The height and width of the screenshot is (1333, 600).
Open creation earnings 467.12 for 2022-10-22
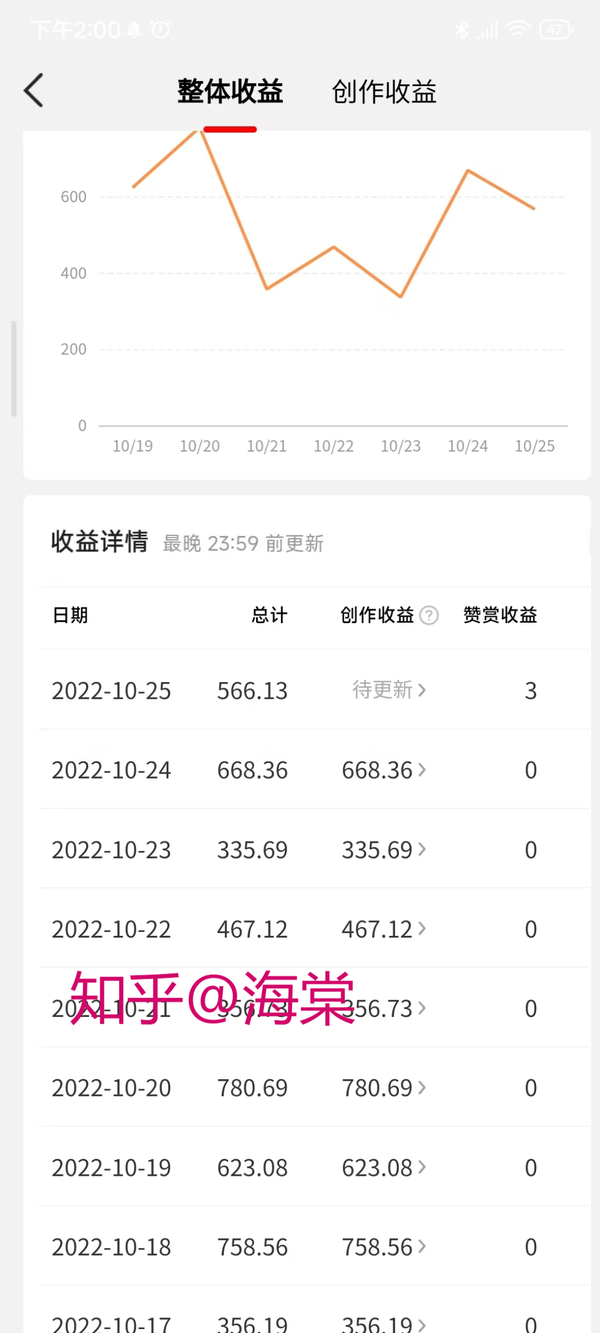pos(385,929)
